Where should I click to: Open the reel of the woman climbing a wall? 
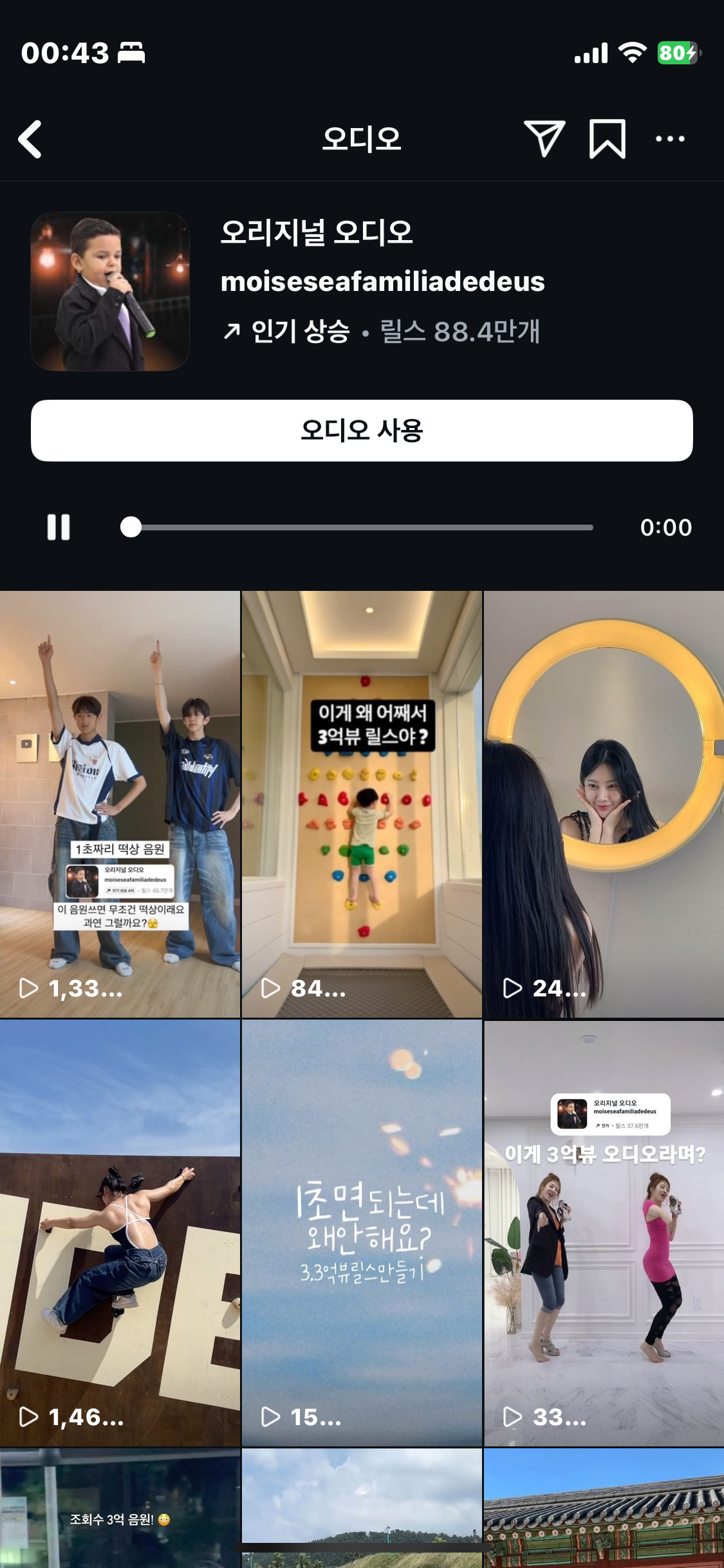click(120, 1233)
